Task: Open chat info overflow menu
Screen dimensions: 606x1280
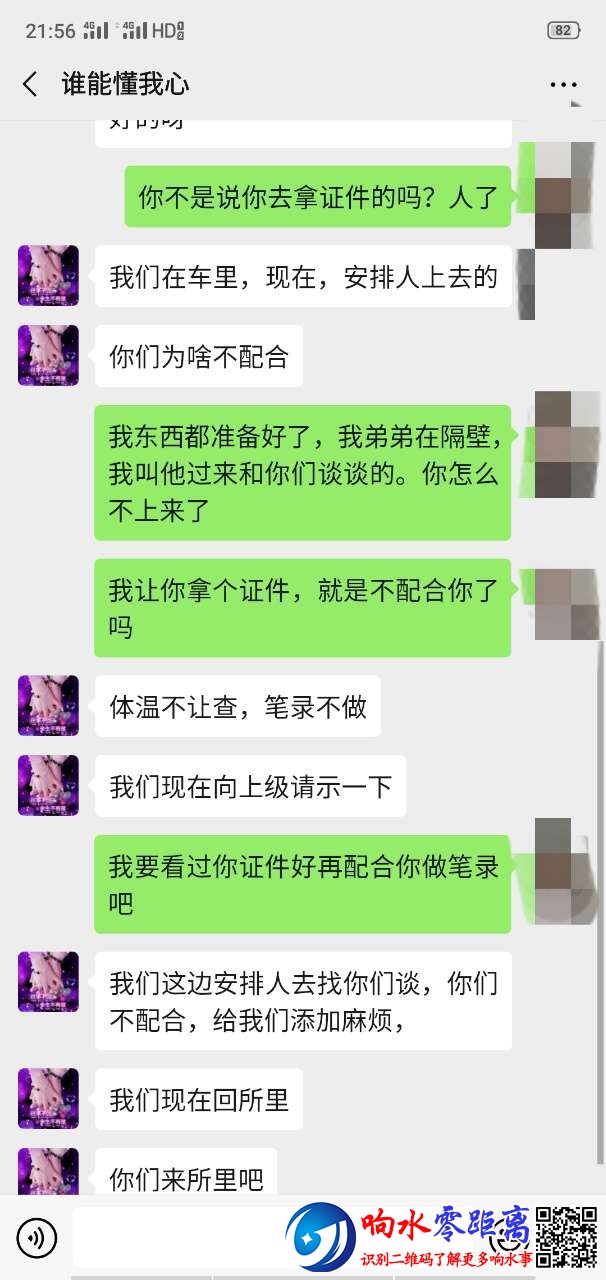Action: click(563, 85)
